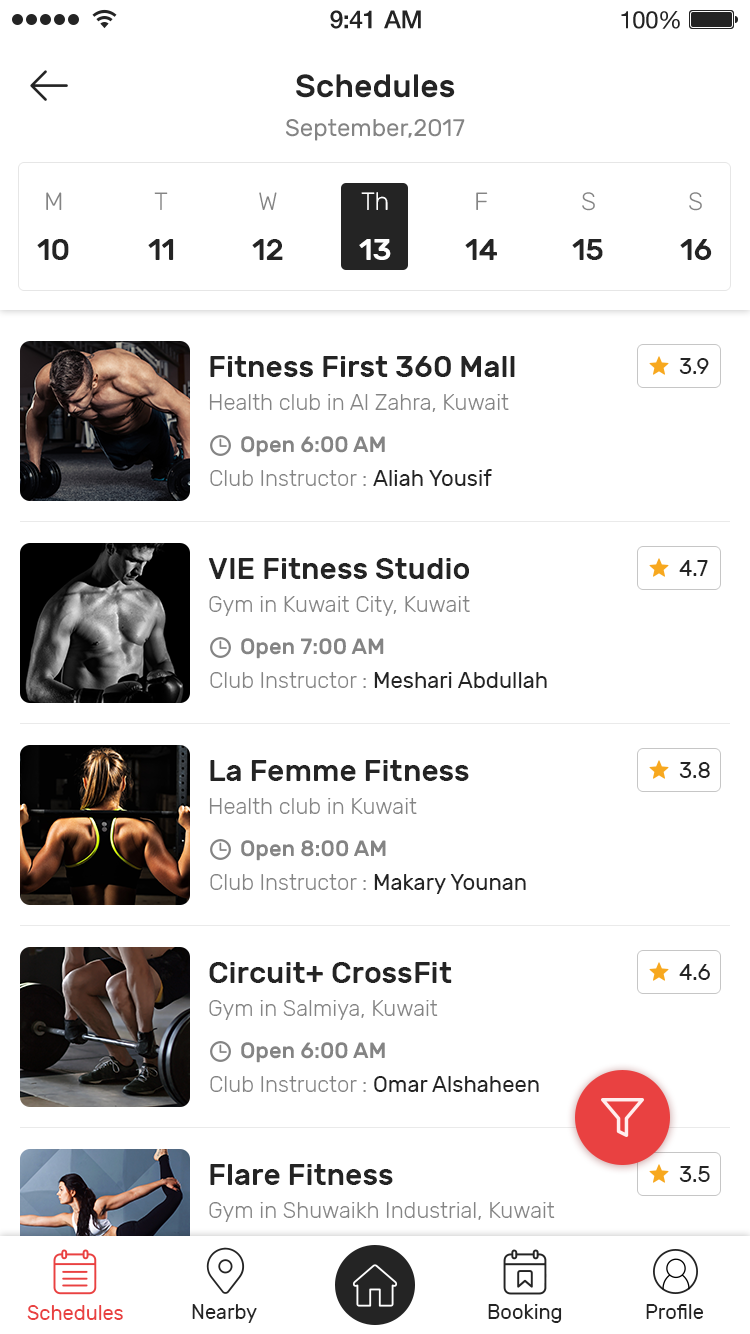Switch to the Nearby tab
The height and width of the screenshot is (1334, 750).
tap(224, 1284)
